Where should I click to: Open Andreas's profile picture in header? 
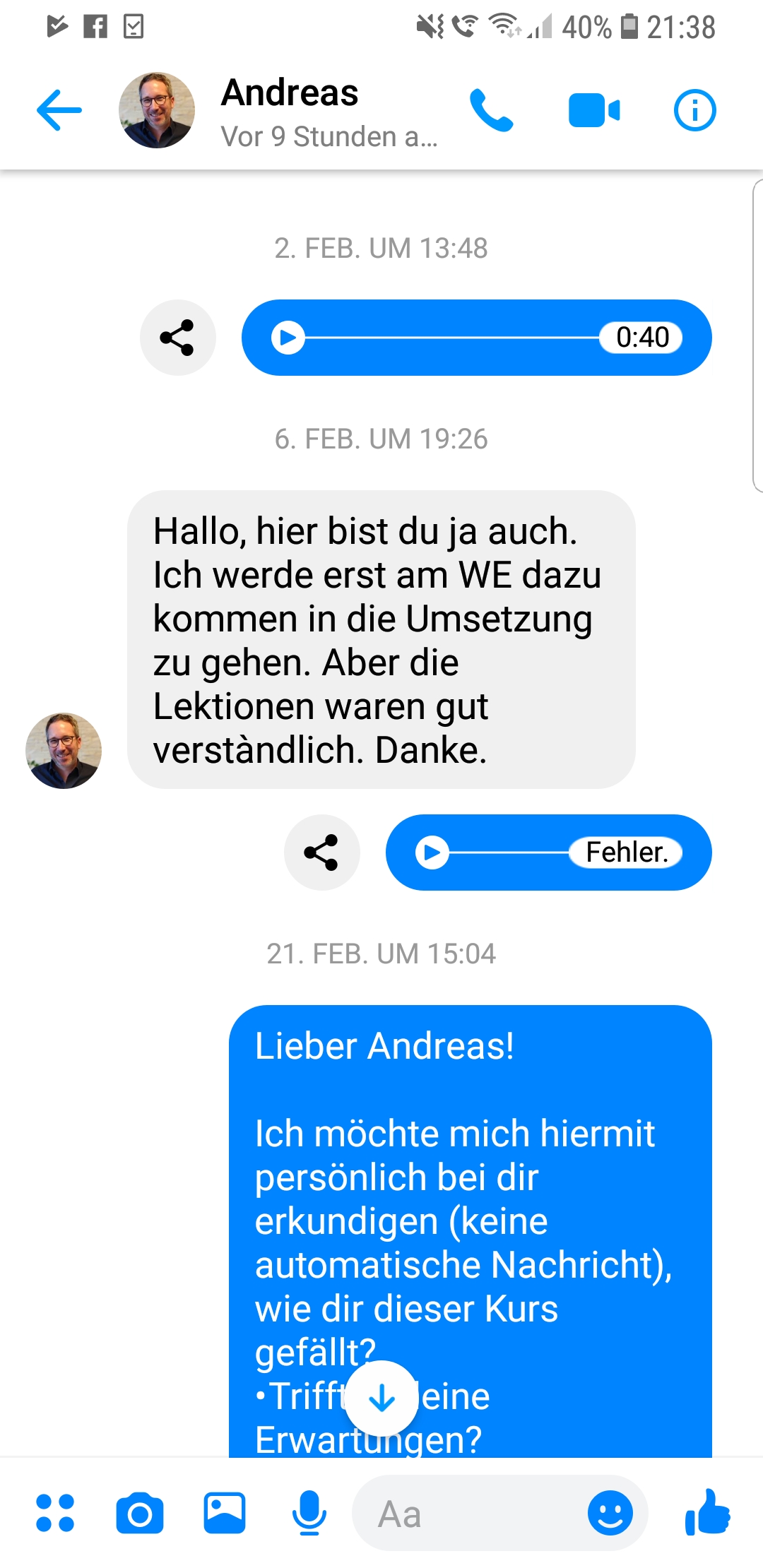157,110
